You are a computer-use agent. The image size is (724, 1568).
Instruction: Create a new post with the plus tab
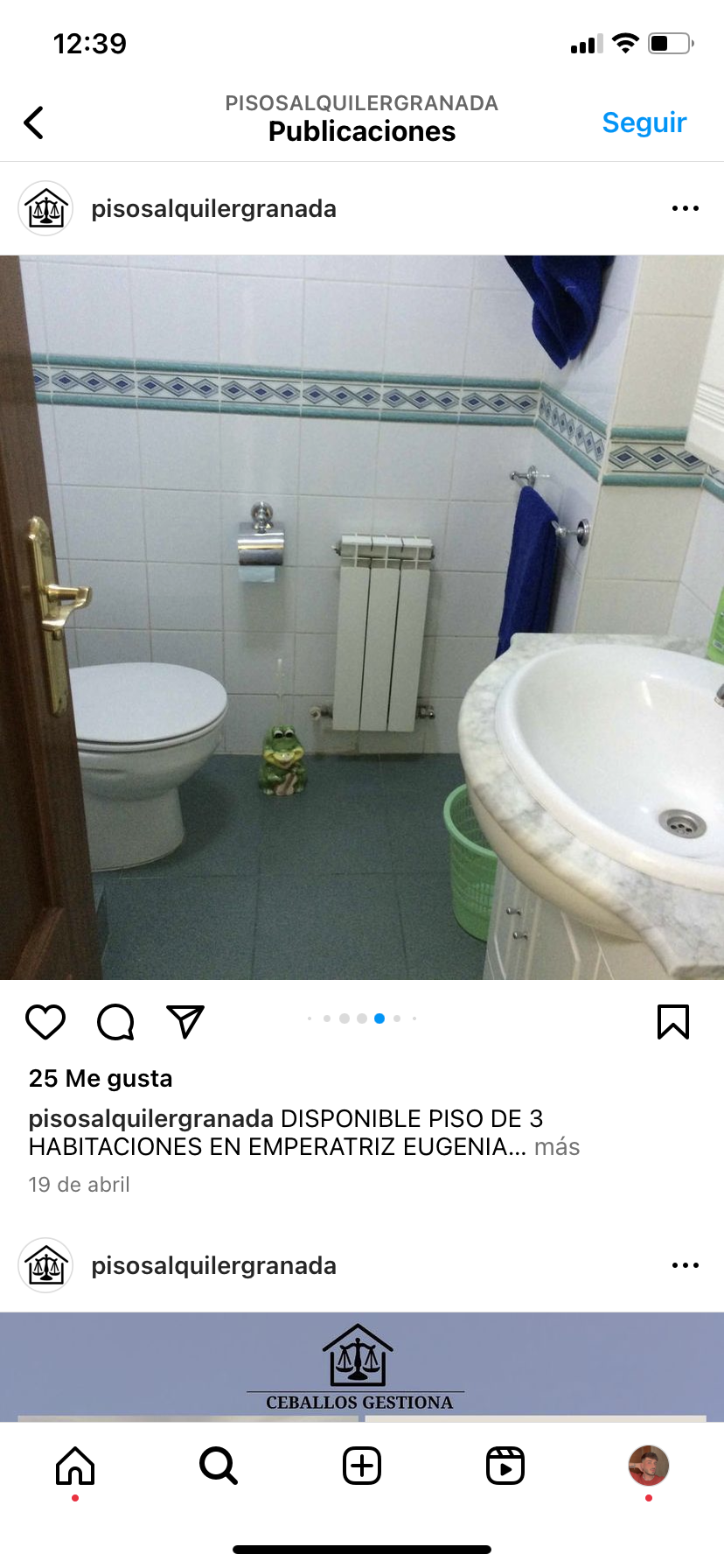(x=362, y=1466)
